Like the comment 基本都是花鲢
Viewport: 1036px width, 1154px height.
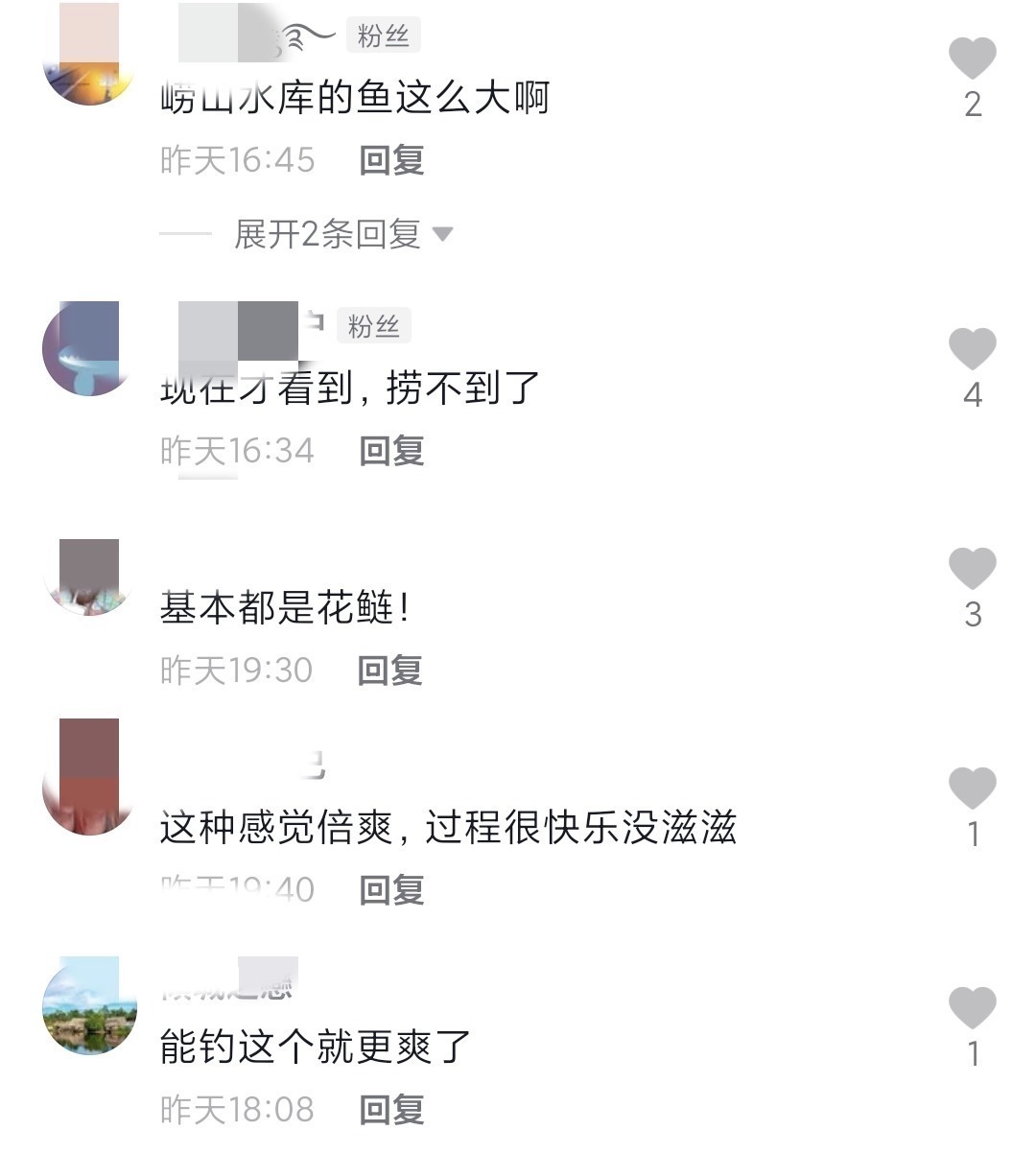[x=972, y=568]
